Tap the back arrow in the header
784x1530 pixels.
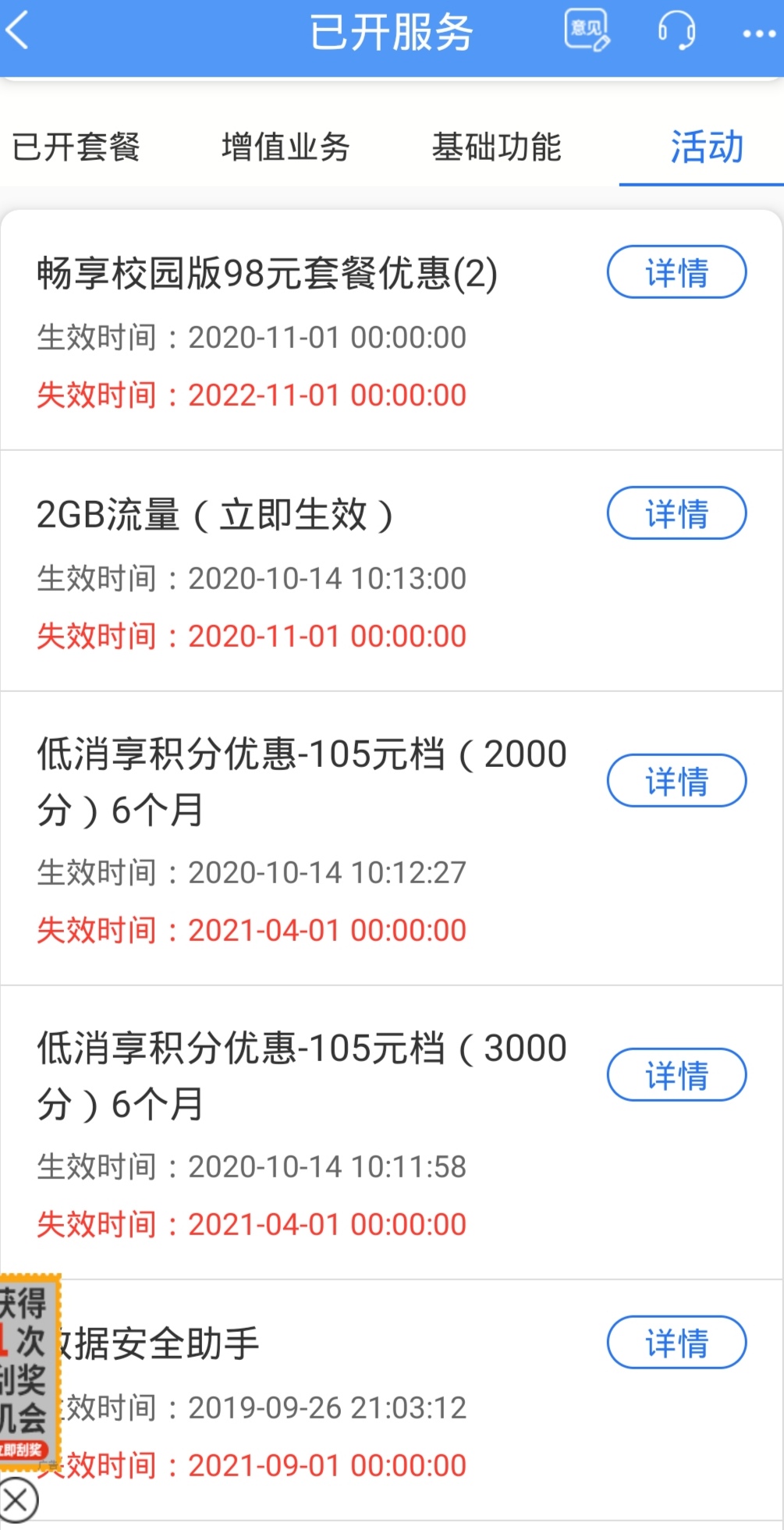point(20,33)
